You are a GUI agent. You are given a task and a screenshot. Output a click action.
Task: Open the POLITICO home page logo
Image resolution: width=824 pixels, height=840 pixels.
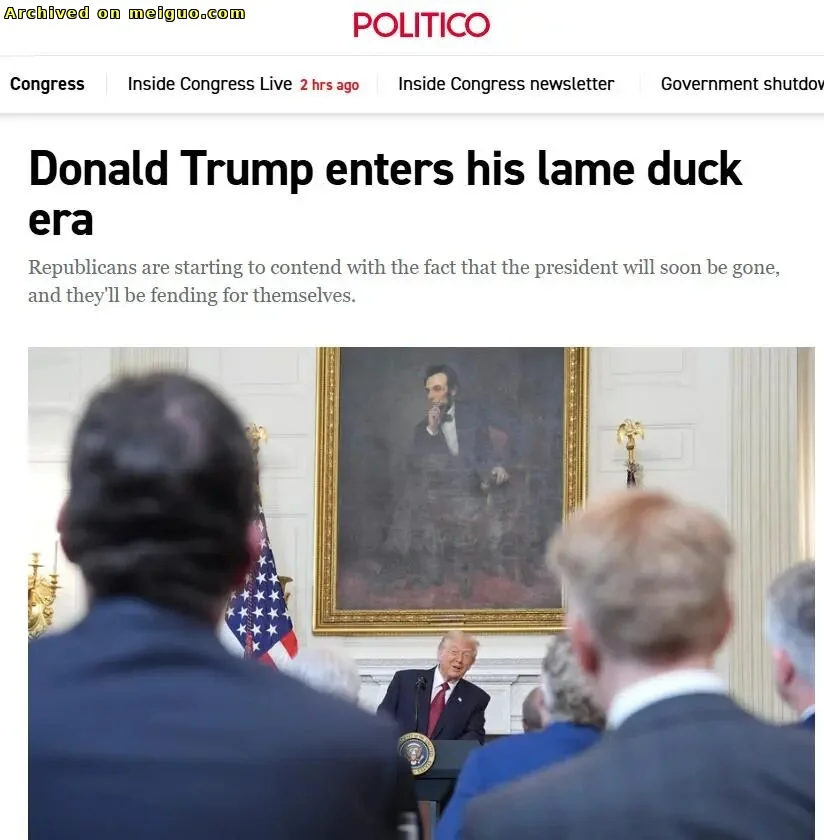[421, 24]
